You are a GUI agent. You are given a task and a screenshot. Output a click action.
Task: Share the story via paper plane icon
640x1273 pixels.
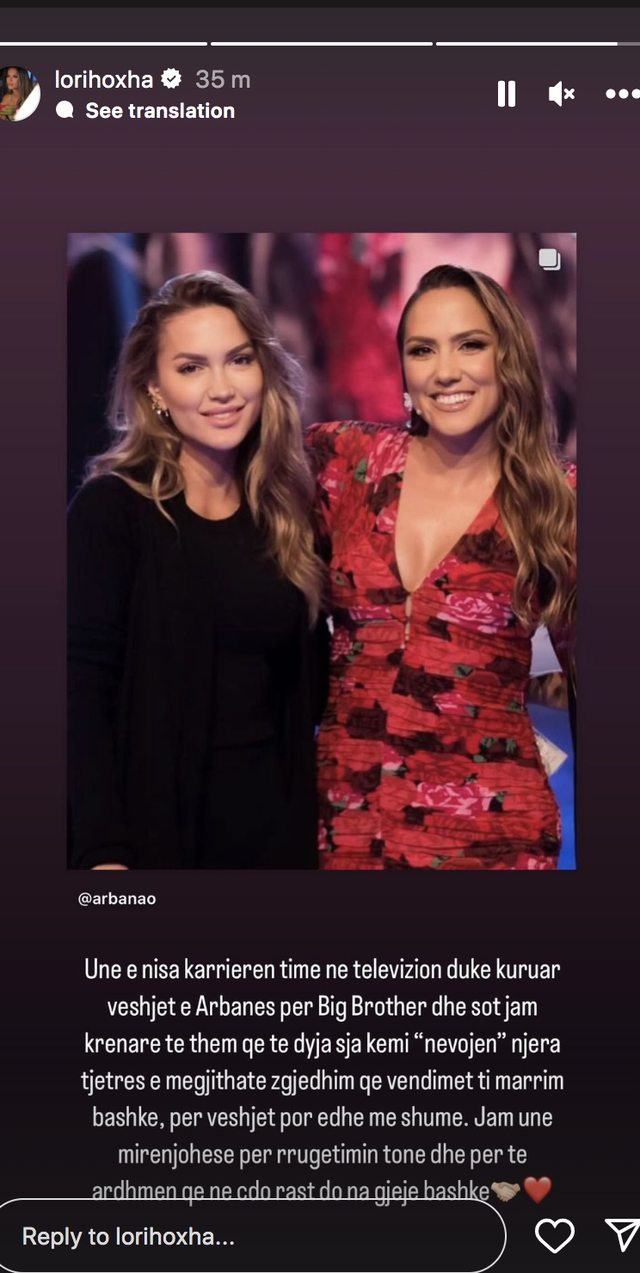pyautogui.click(x=622, y=1236)
